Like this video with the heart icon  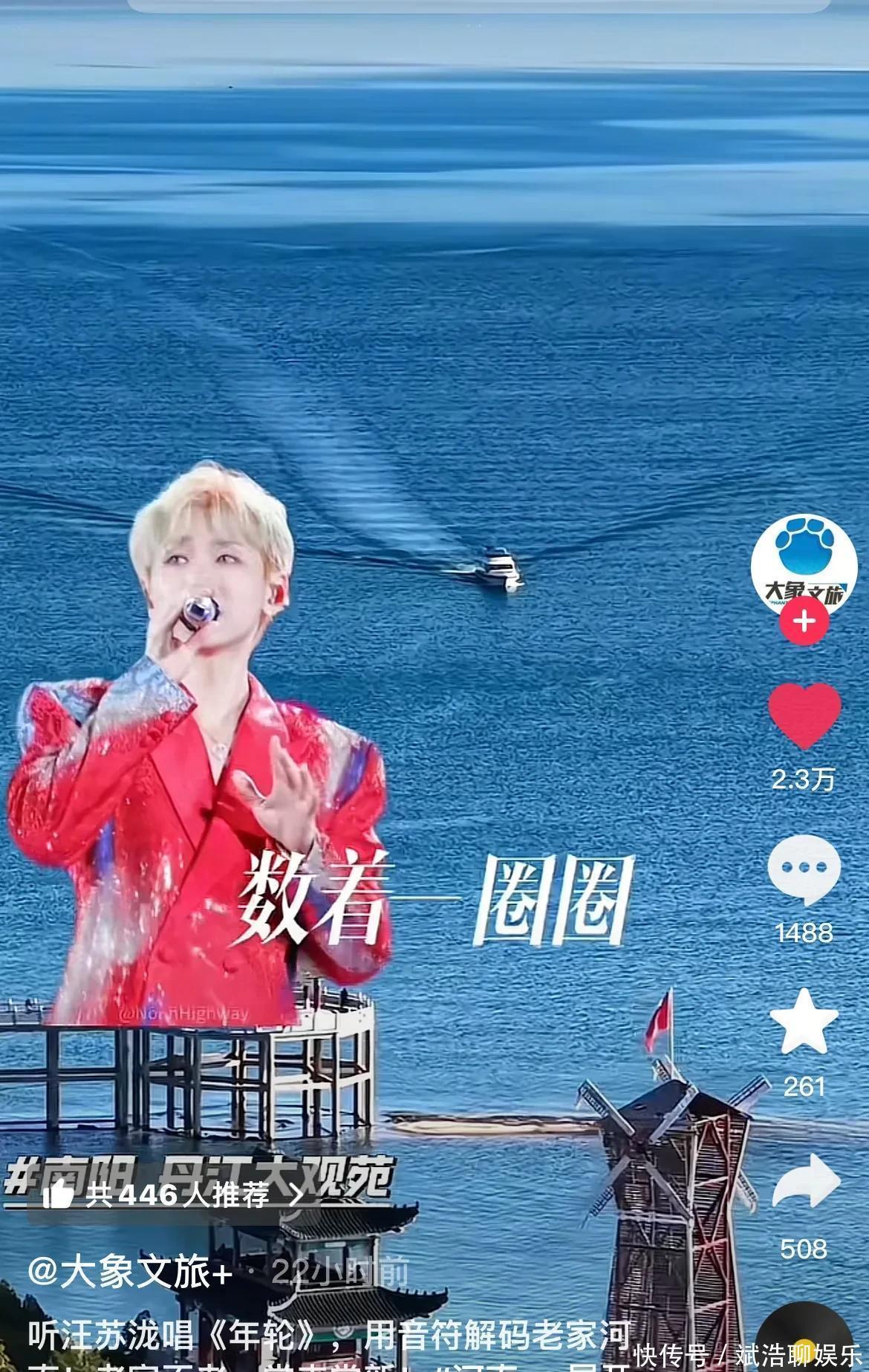pyautogui.click(x=804, y=716)
